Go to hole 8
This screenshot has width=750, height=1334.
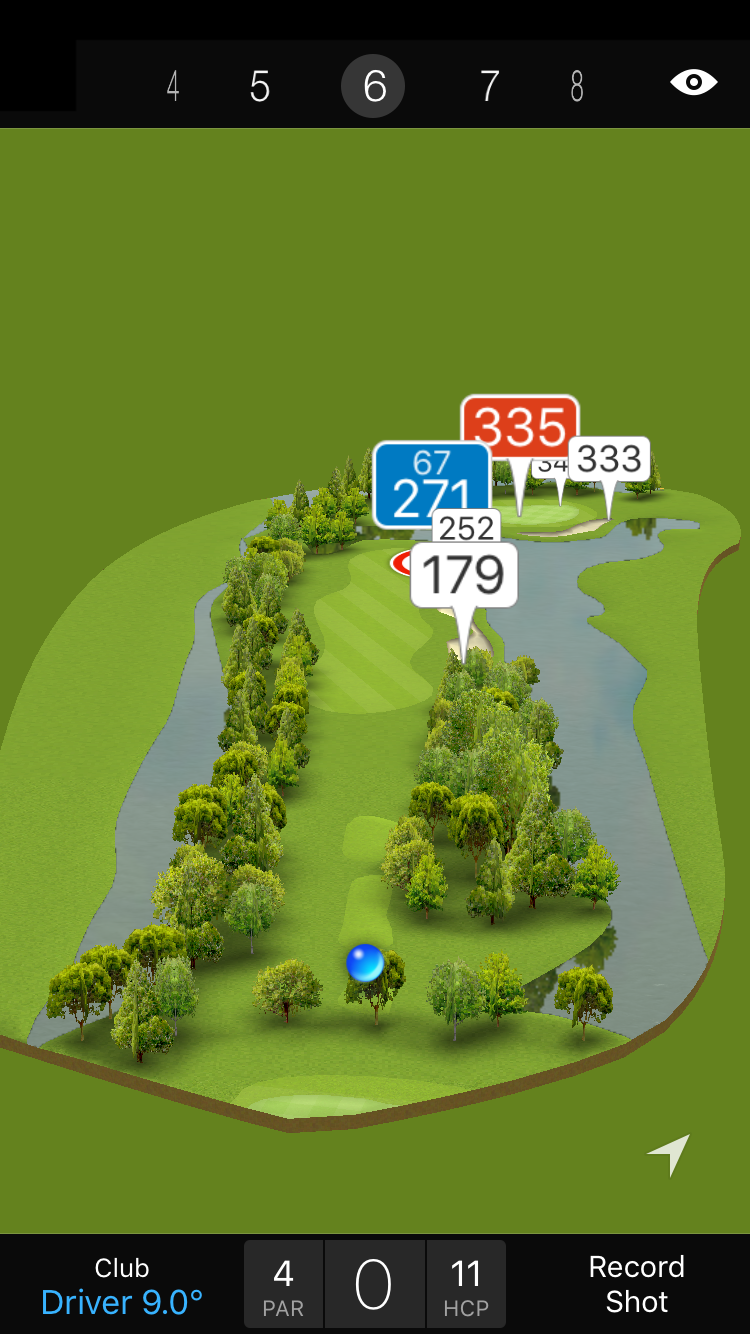pyautogui.click(x=577, y=87)
